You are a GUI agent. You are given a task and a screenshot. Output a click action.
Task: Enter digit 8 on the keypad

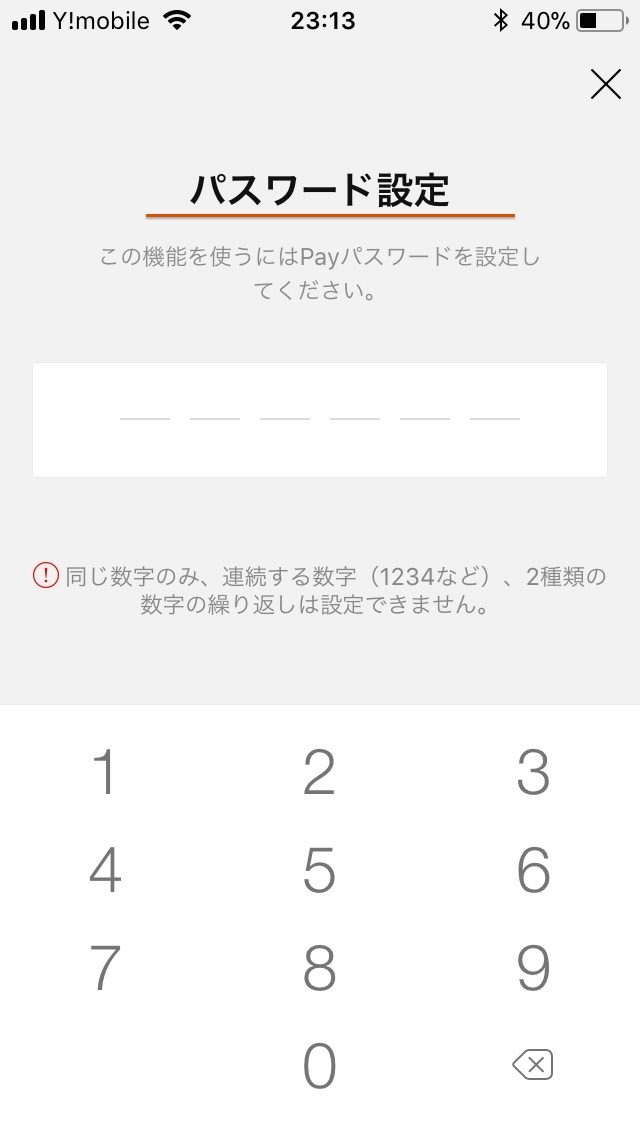320,967
